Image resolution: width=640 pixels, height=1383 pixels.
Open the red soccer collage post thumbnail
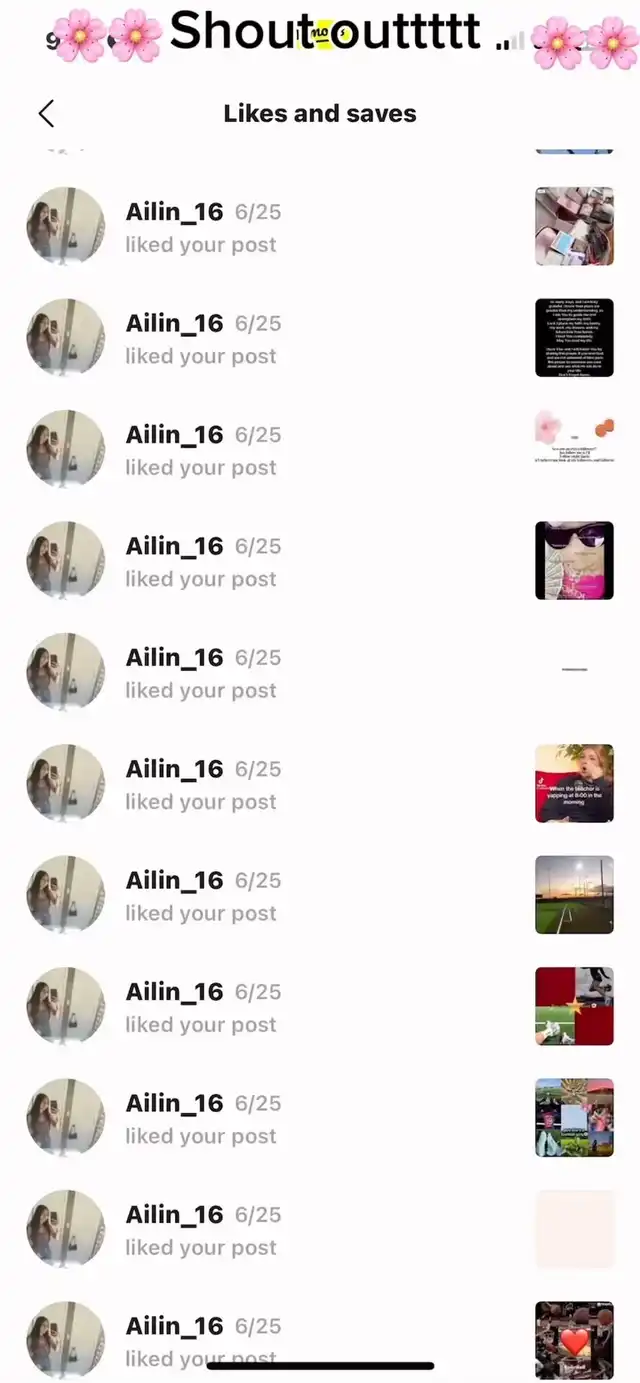(574, 1006)
